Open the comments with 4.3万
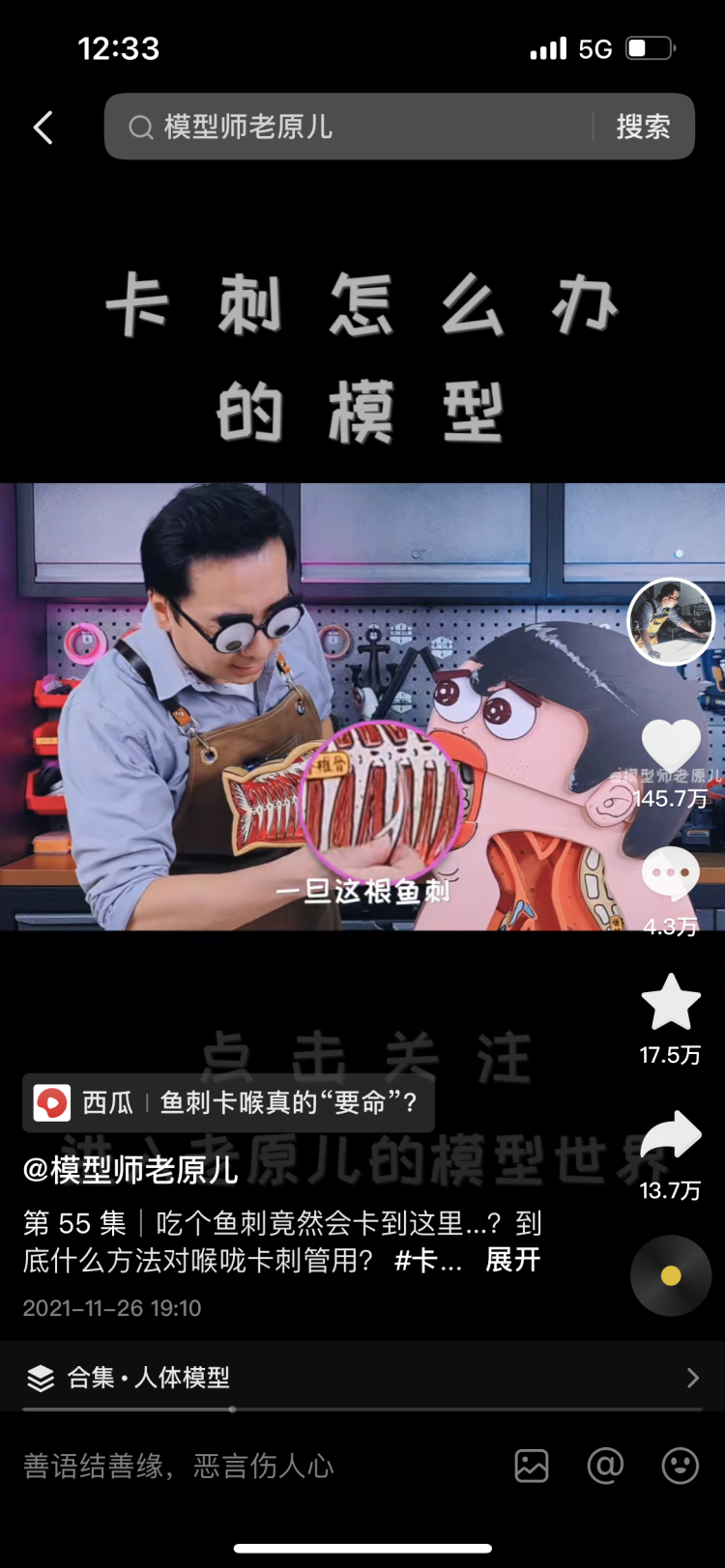 point(671,875)
